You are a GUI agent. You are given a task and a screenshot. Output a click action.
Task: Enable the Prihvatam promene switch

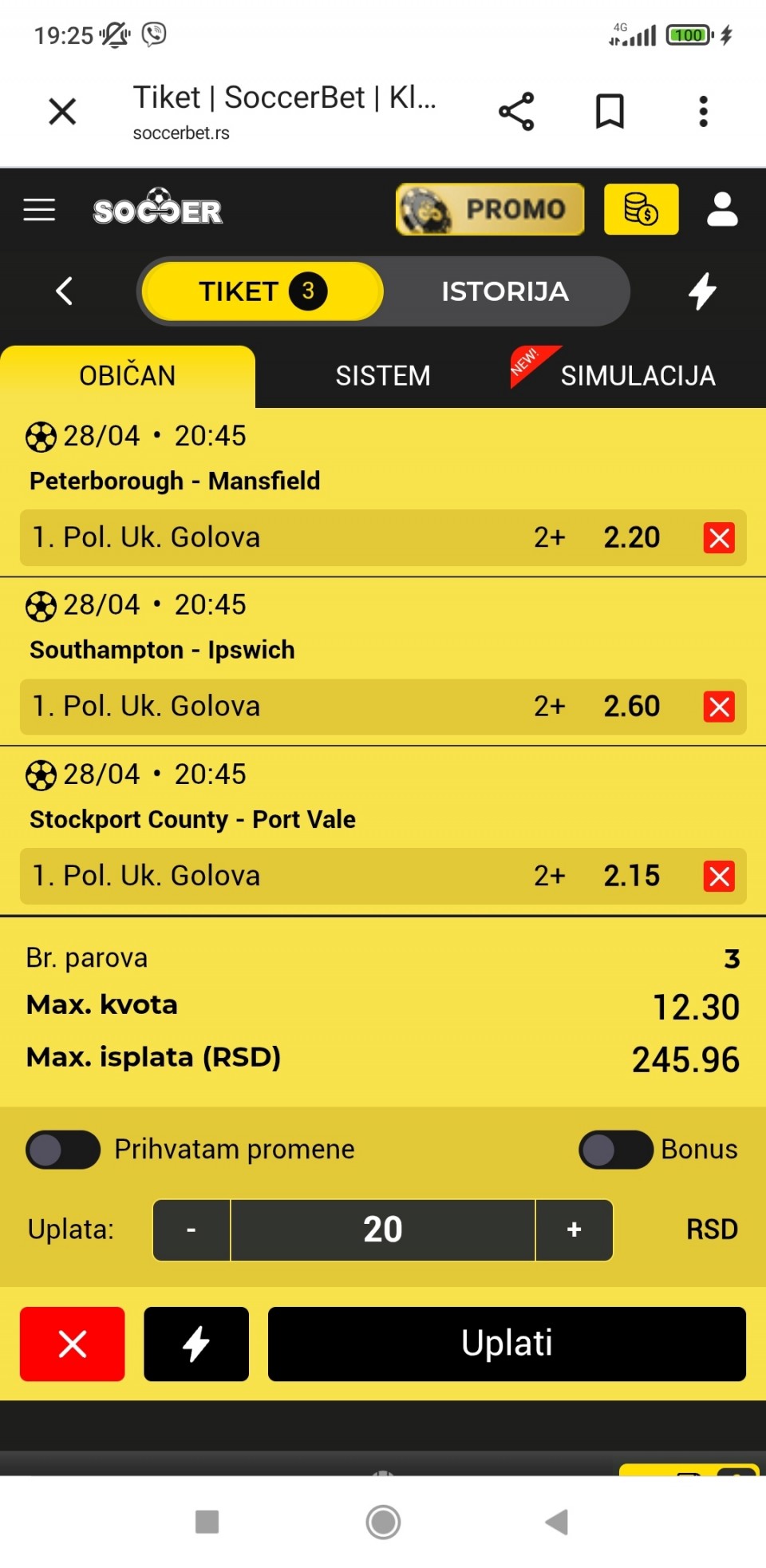(63, 1150)
